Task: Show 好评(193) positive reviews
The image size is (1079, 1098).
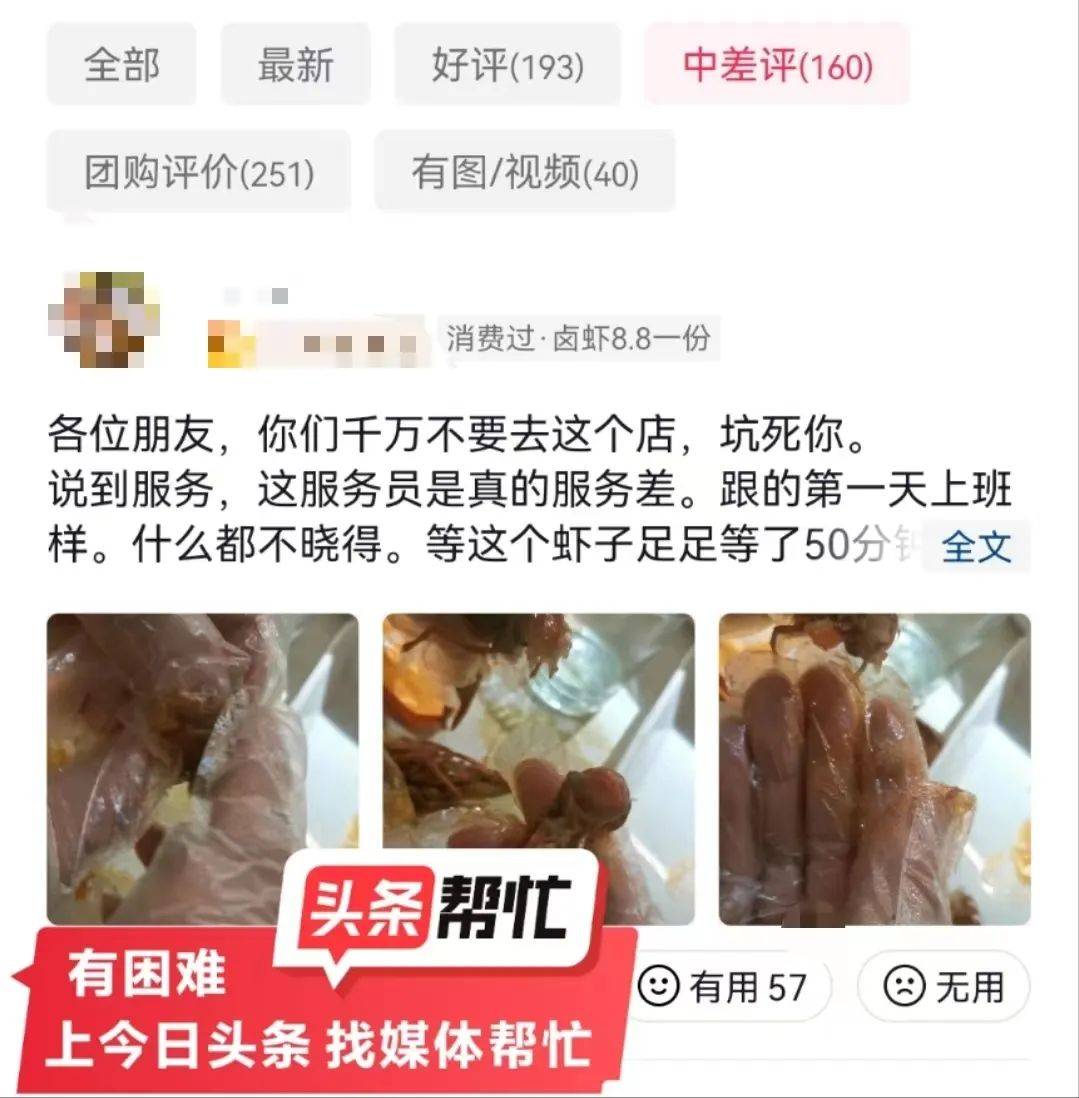Action: pyautogui.click(x=507, y=65)
